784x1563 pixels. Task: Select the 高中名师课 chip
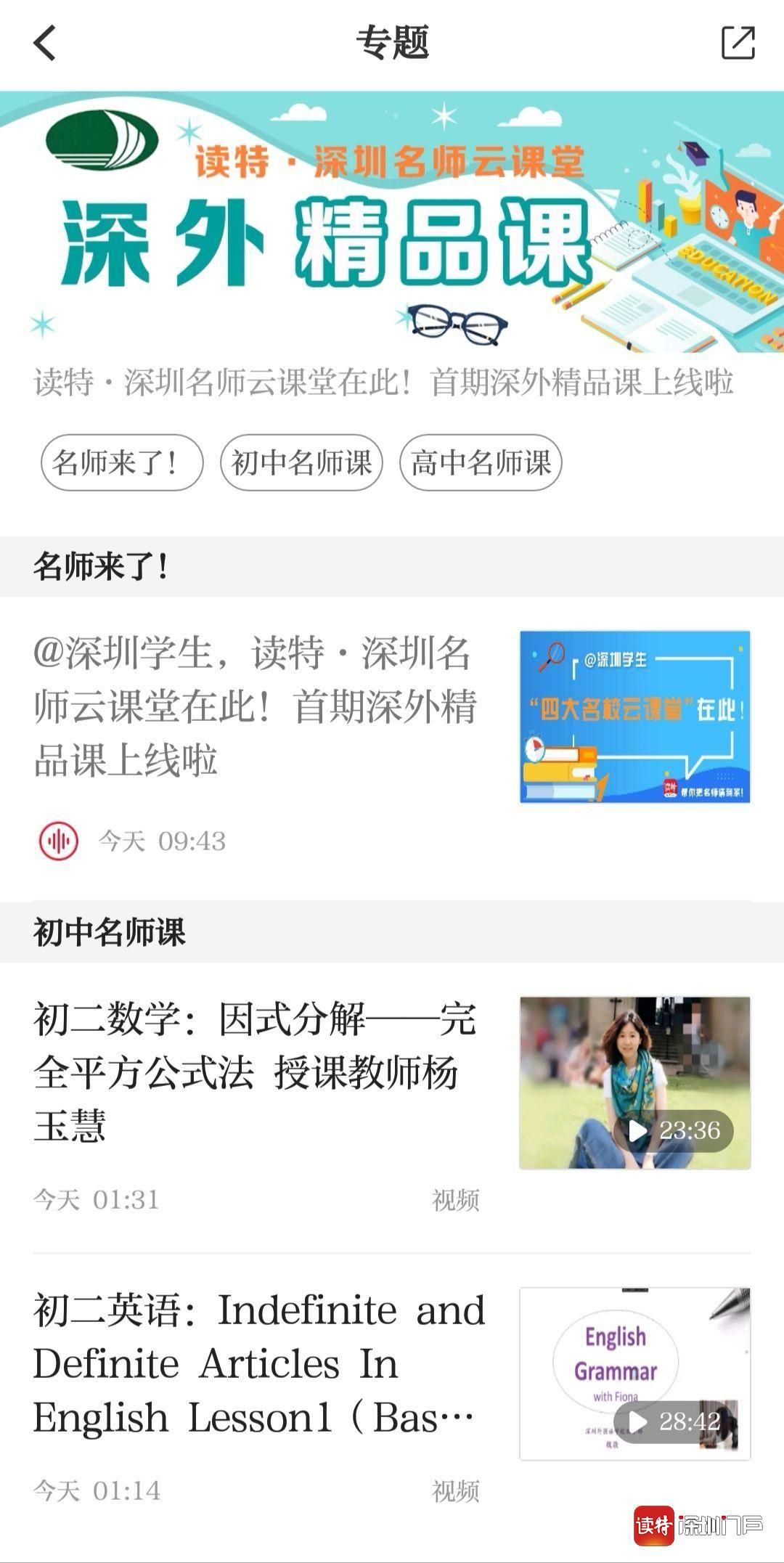tap(481, 462)
